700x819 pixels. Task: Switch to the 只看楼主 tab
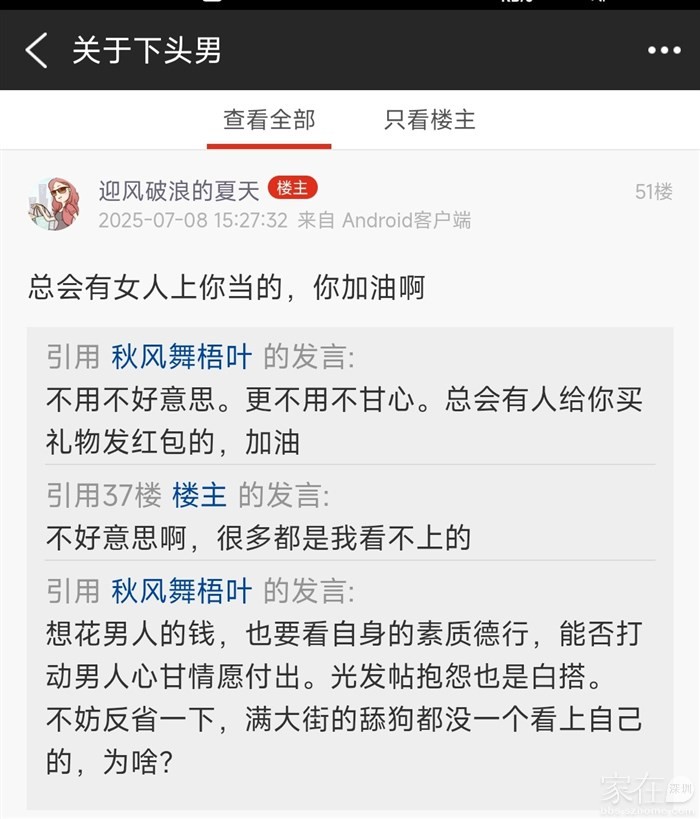(430, 120)
